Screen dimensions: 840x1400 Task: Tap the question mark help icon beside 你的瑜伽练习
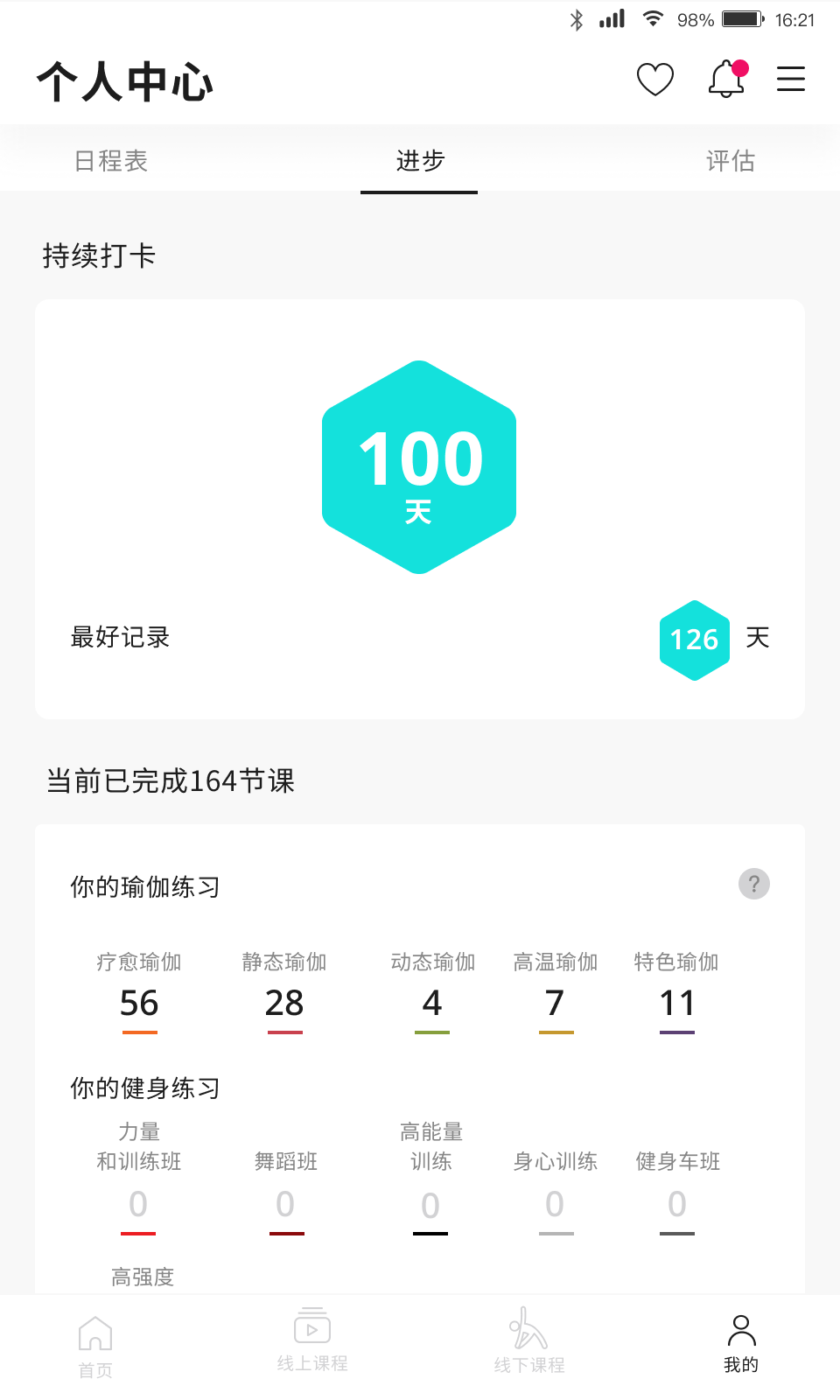click(x=754, y=885)
